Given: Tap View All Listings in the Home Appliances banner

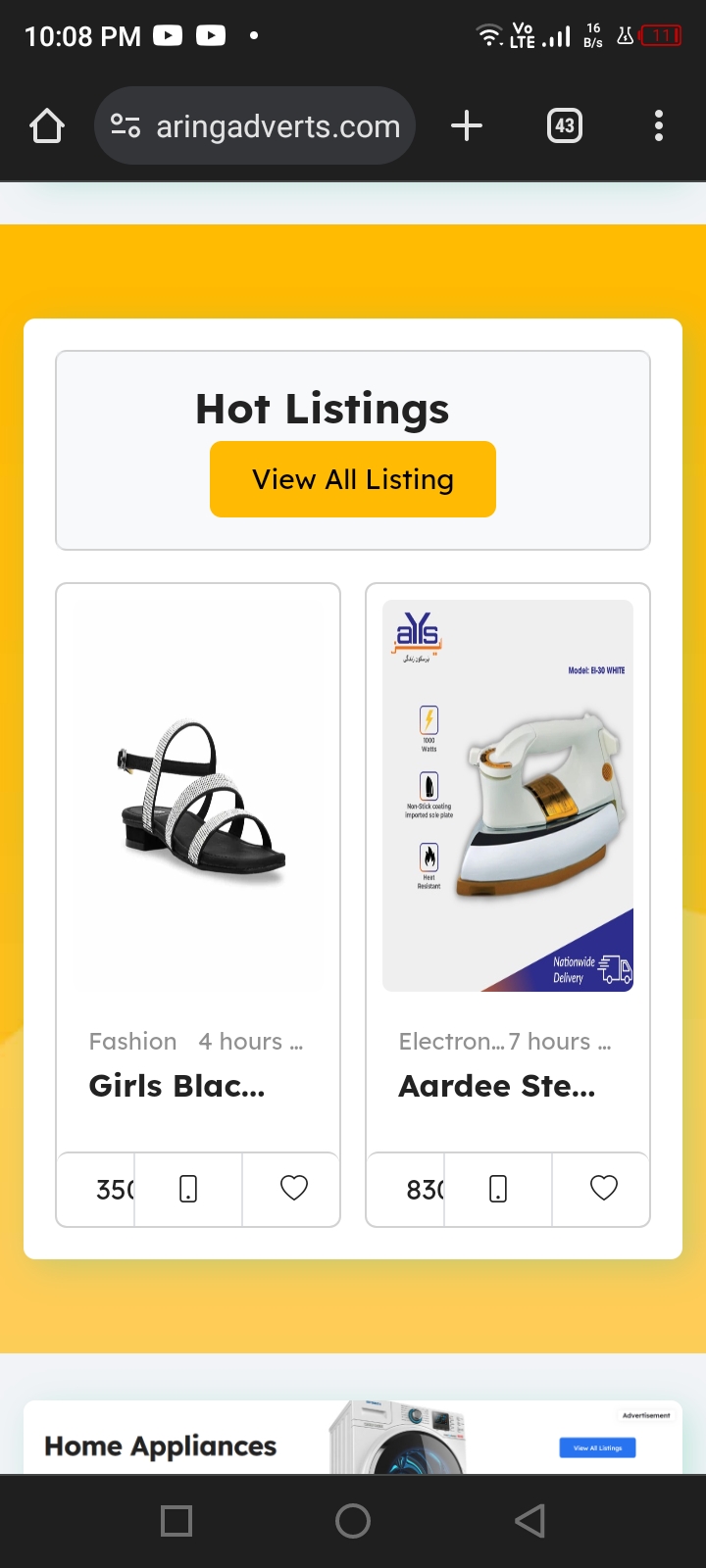Looking at the screenshot, I should click(597, 1447).
